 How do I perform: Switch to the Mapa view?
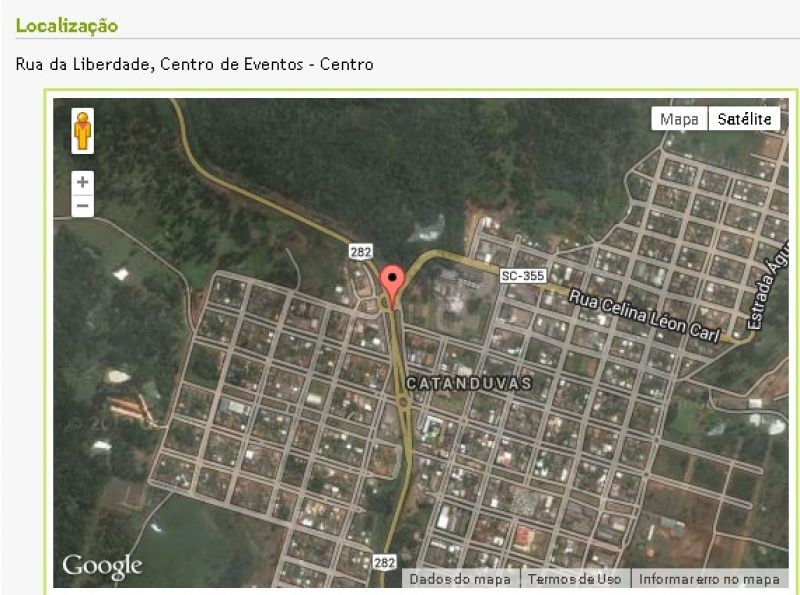pos(679,119)
